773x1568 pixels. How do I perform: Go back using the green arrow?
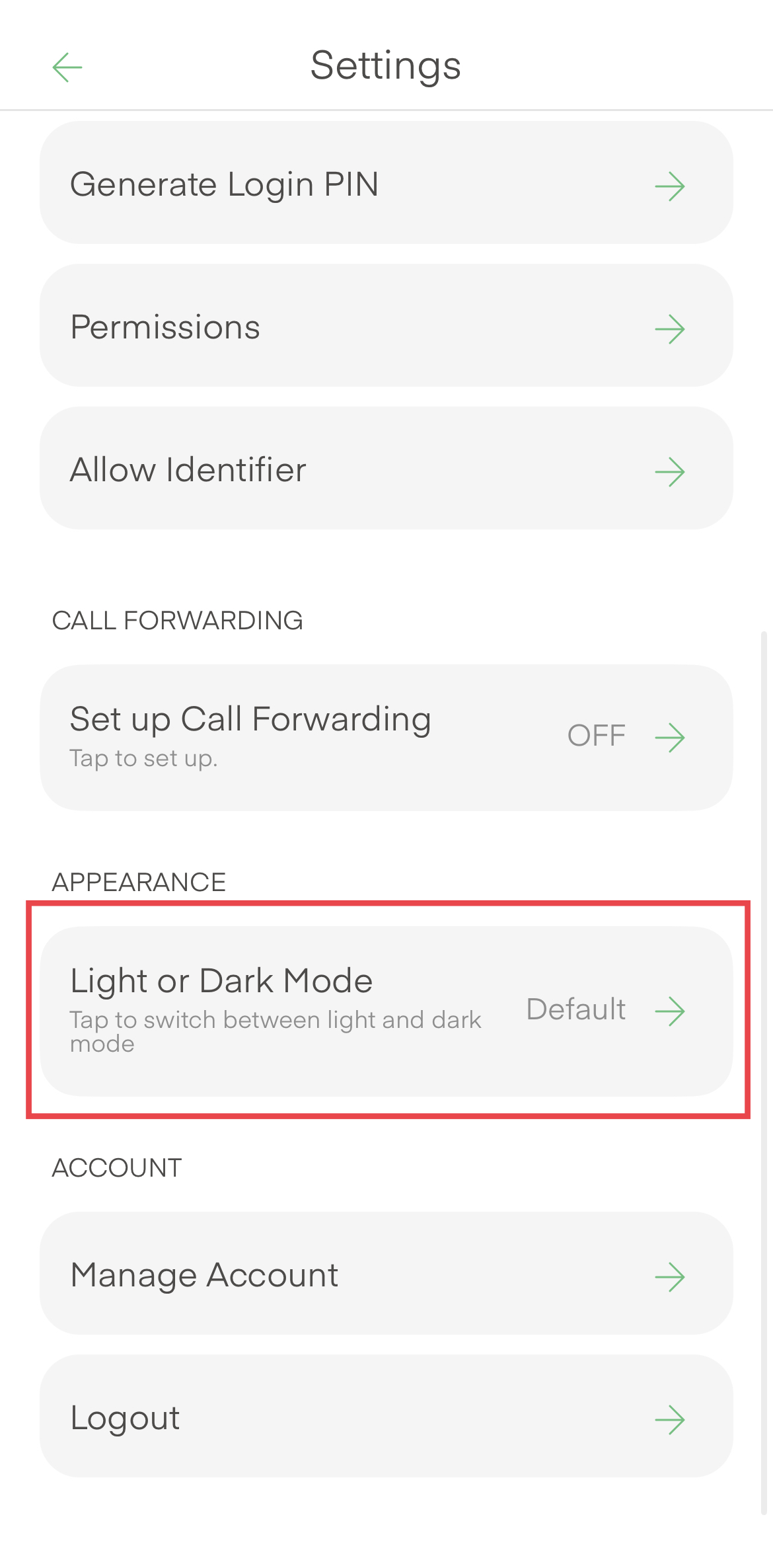(67, 67)
